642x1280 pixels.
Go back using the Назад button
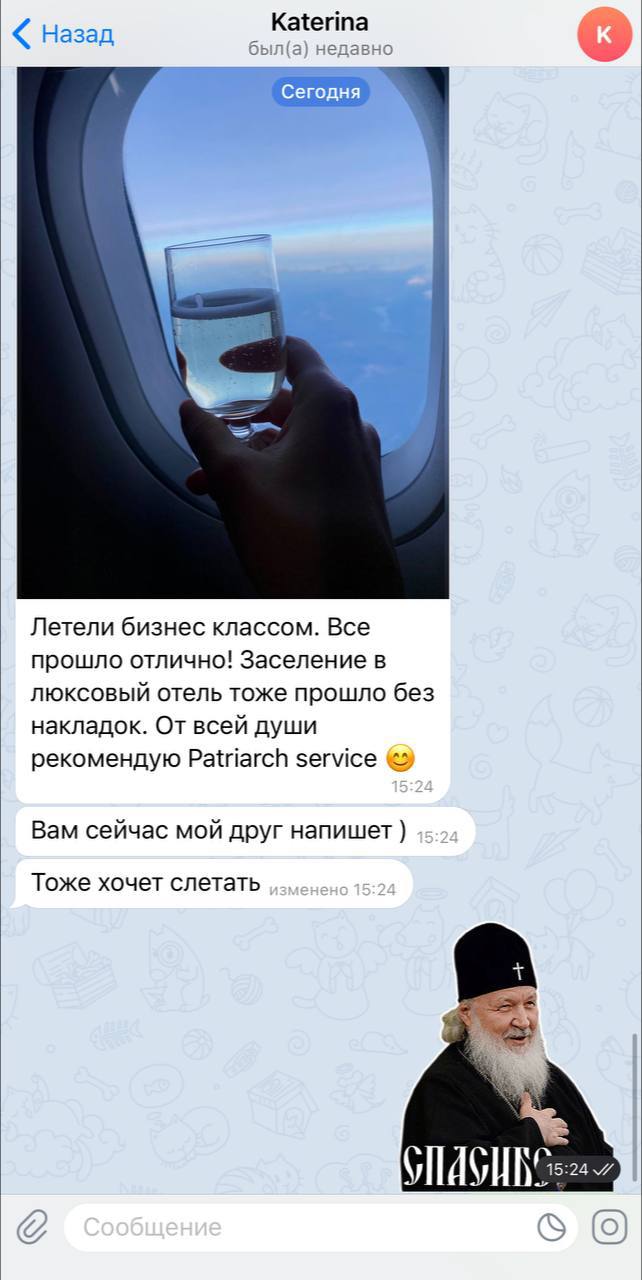[x=62, y=34]
